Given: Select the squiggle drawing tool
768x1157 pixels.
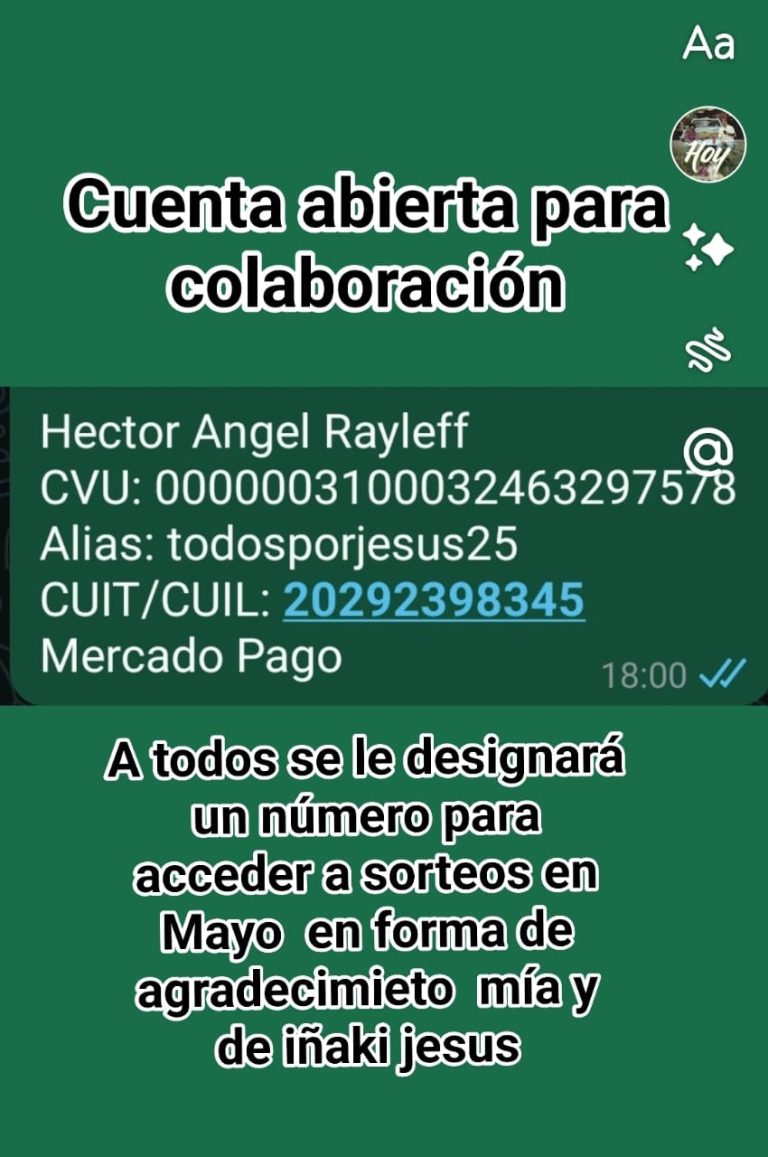Looking at the screenshot, I should (708, 350).
